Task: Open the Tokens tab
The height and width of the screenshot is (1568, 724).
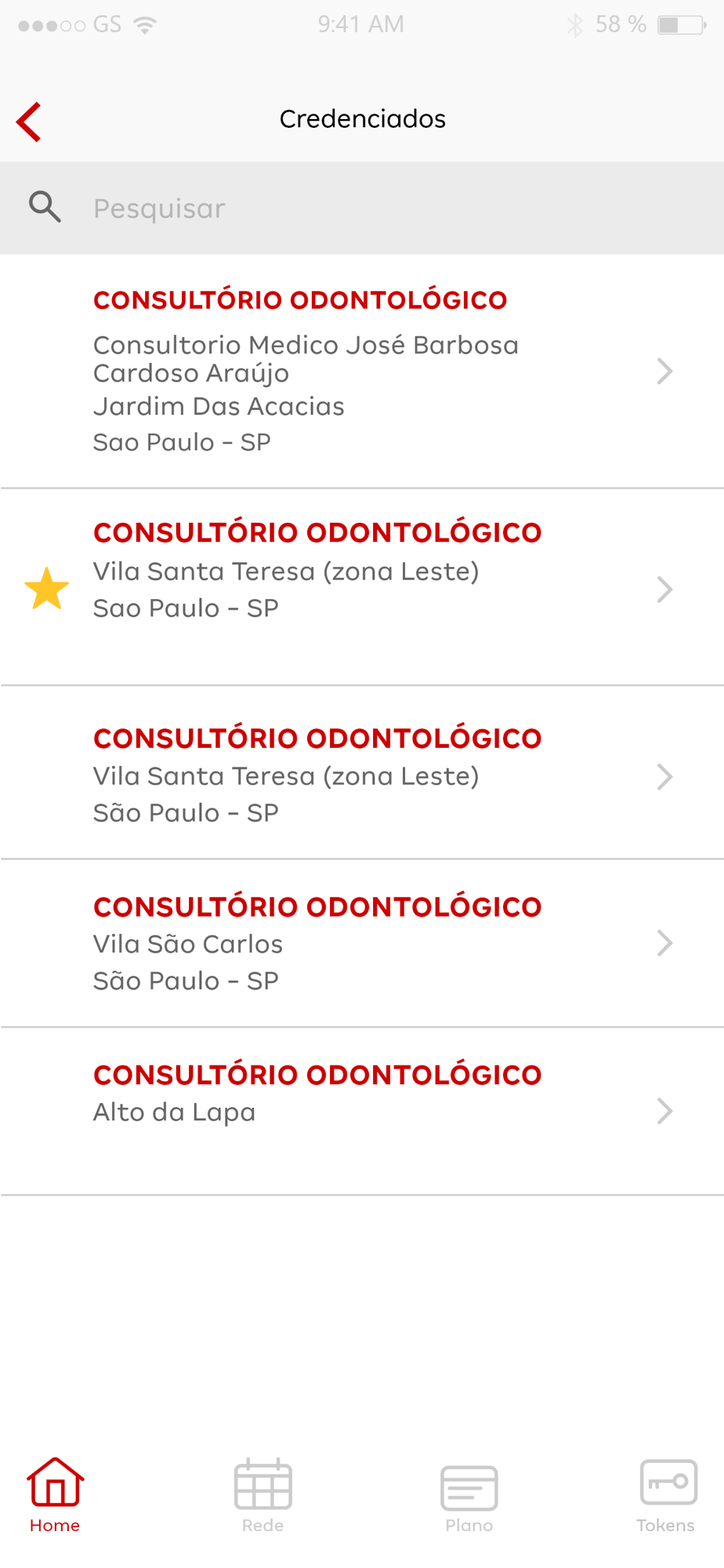Action: pyautogui.click(x=667, y=1495)
